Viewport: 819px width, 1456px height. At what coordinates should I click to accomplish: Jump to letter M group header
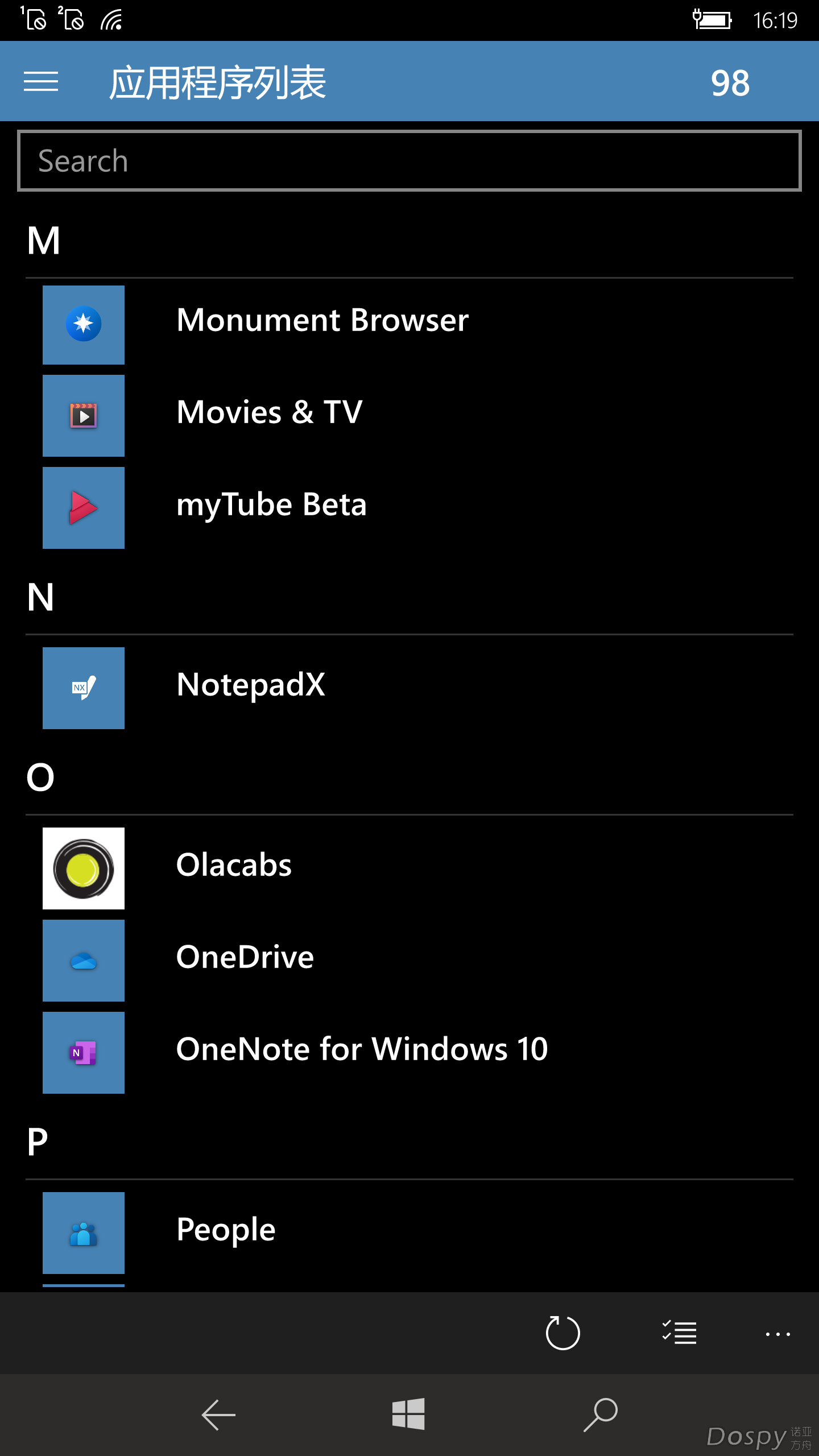44,241
